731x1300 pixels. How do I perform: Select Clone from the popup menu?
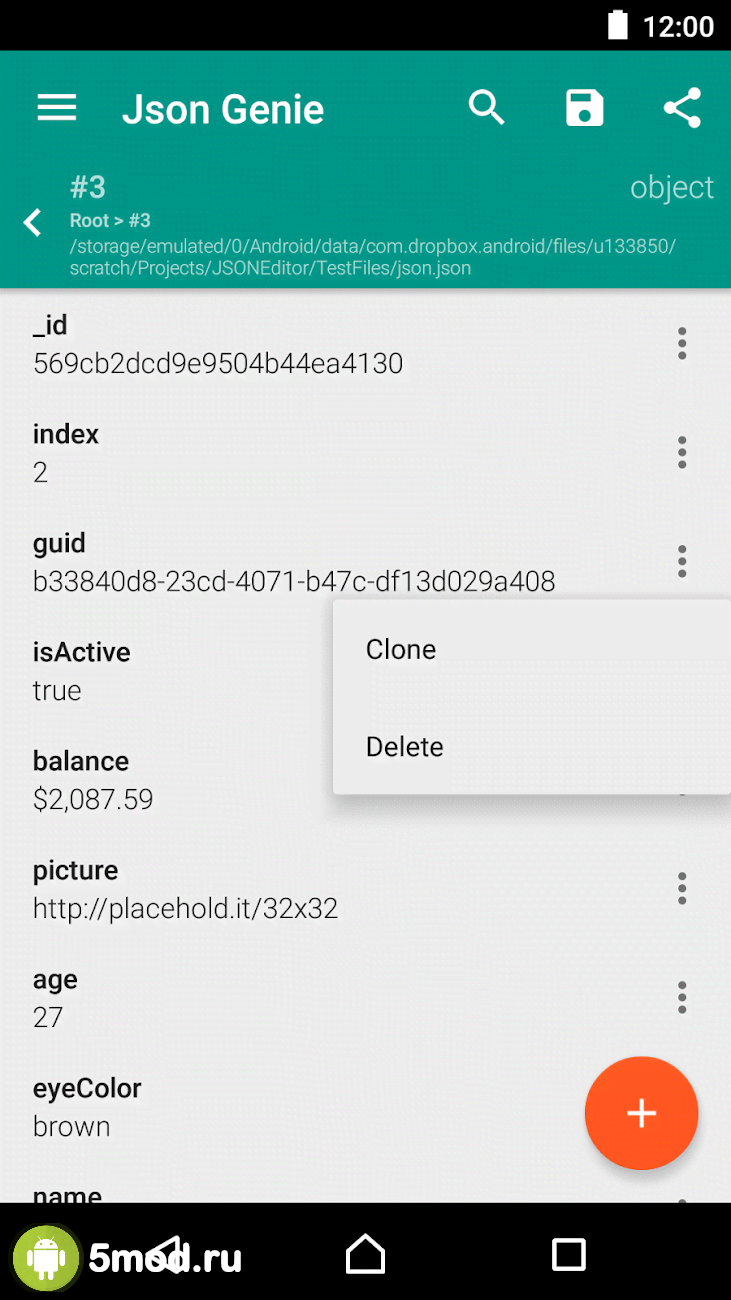pos(401,650)
